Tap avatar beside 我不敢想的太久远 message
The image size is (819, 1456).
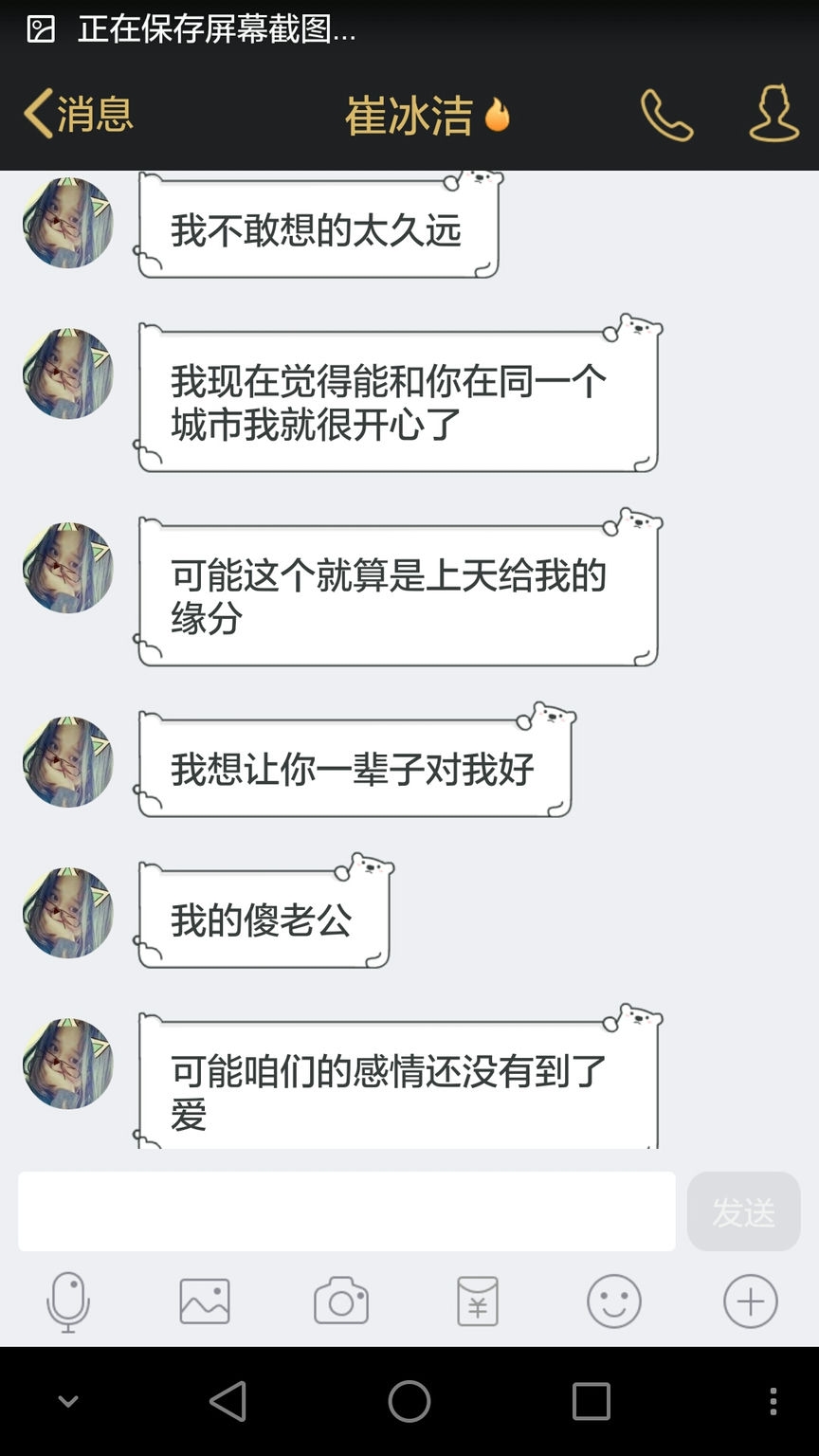(x=68, y=224)
